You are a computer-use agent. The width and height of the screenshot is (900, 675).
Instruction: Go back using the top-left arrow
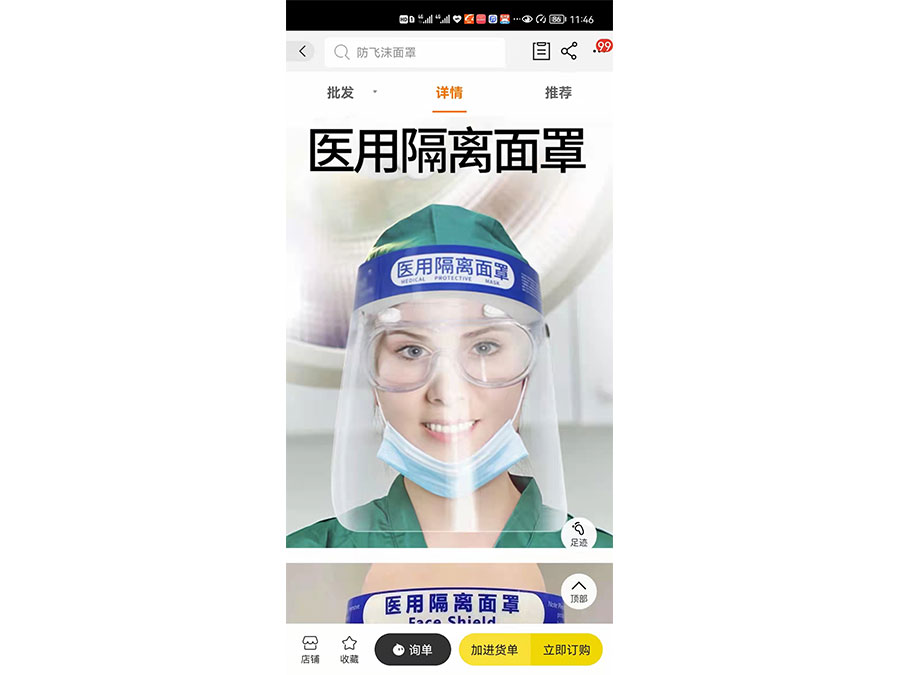302,51
